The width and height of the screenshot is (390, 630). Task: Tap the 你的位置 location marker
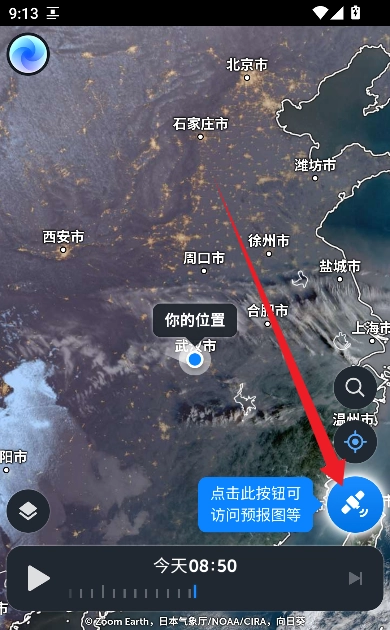(195, 359)
